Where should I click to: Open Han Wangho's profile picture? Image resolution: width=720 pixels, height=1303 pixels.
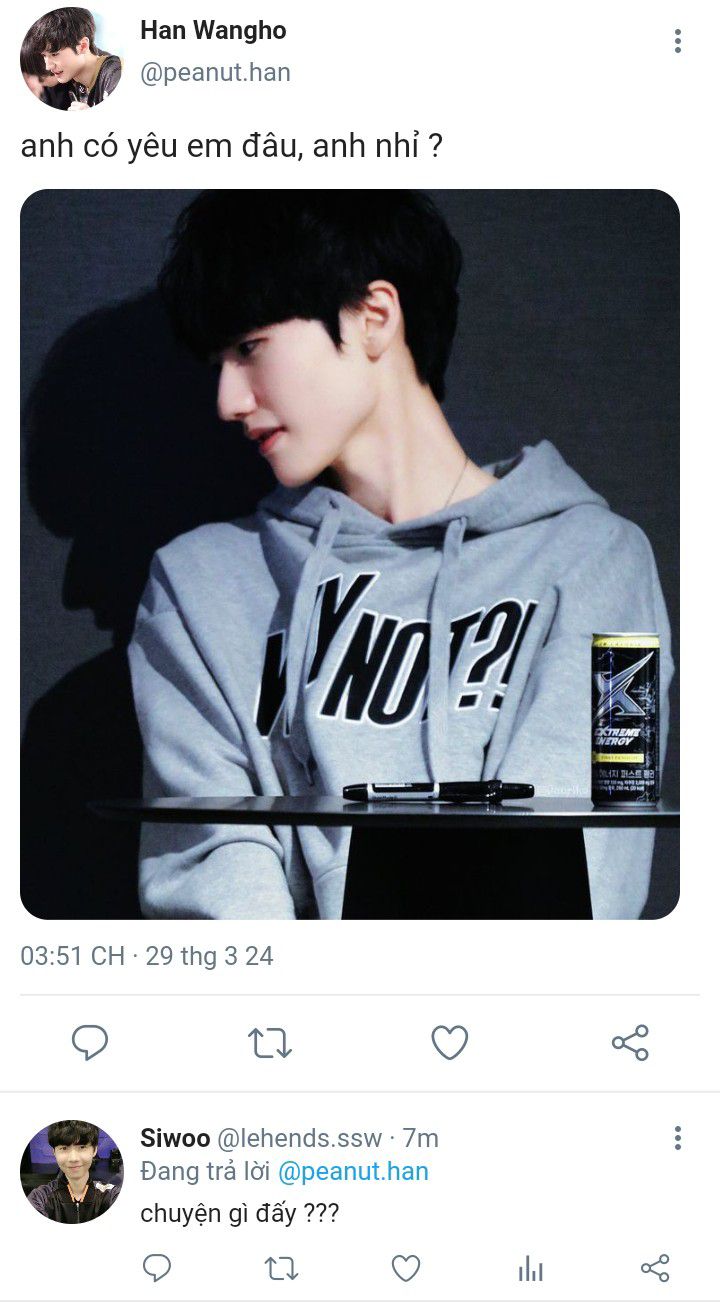point(71,58)
